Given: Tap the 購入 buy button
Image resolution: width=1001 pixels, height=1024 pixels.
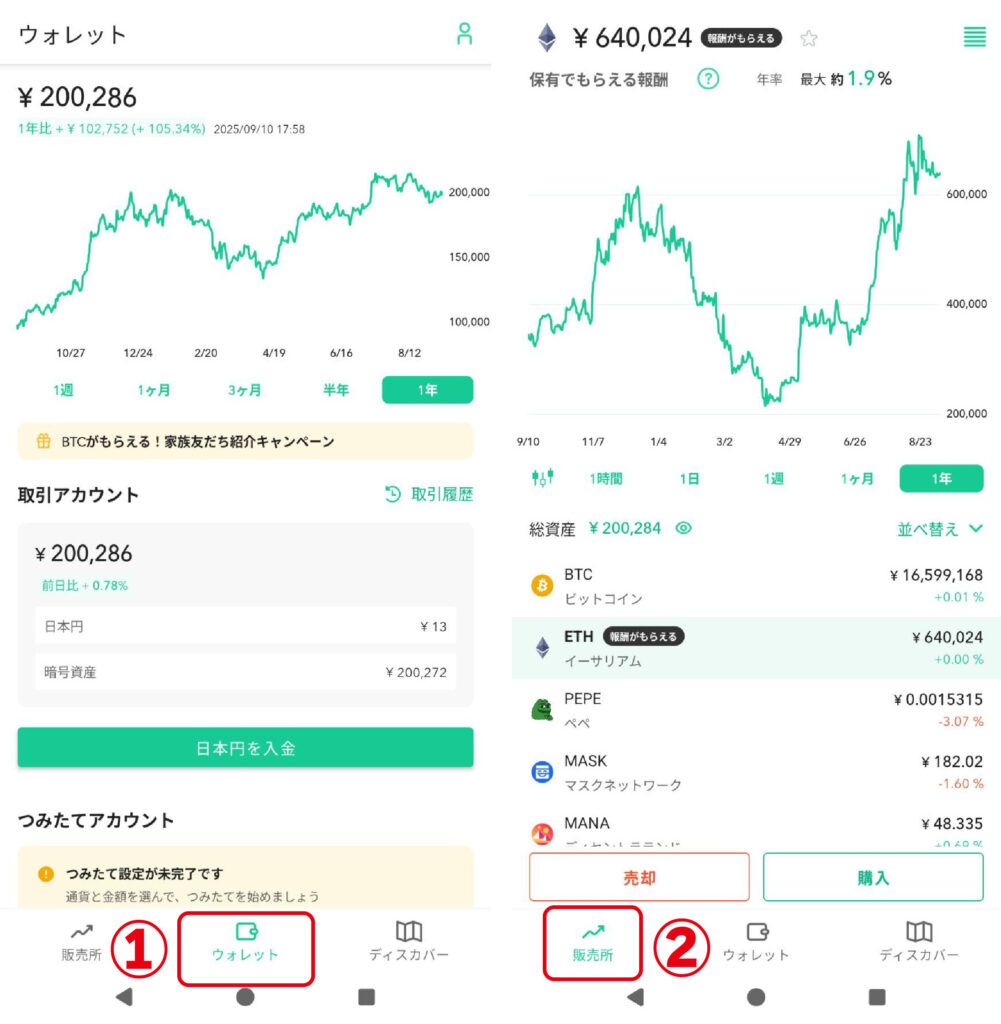Looking at the screenshot, I should (x=873, y=877).
